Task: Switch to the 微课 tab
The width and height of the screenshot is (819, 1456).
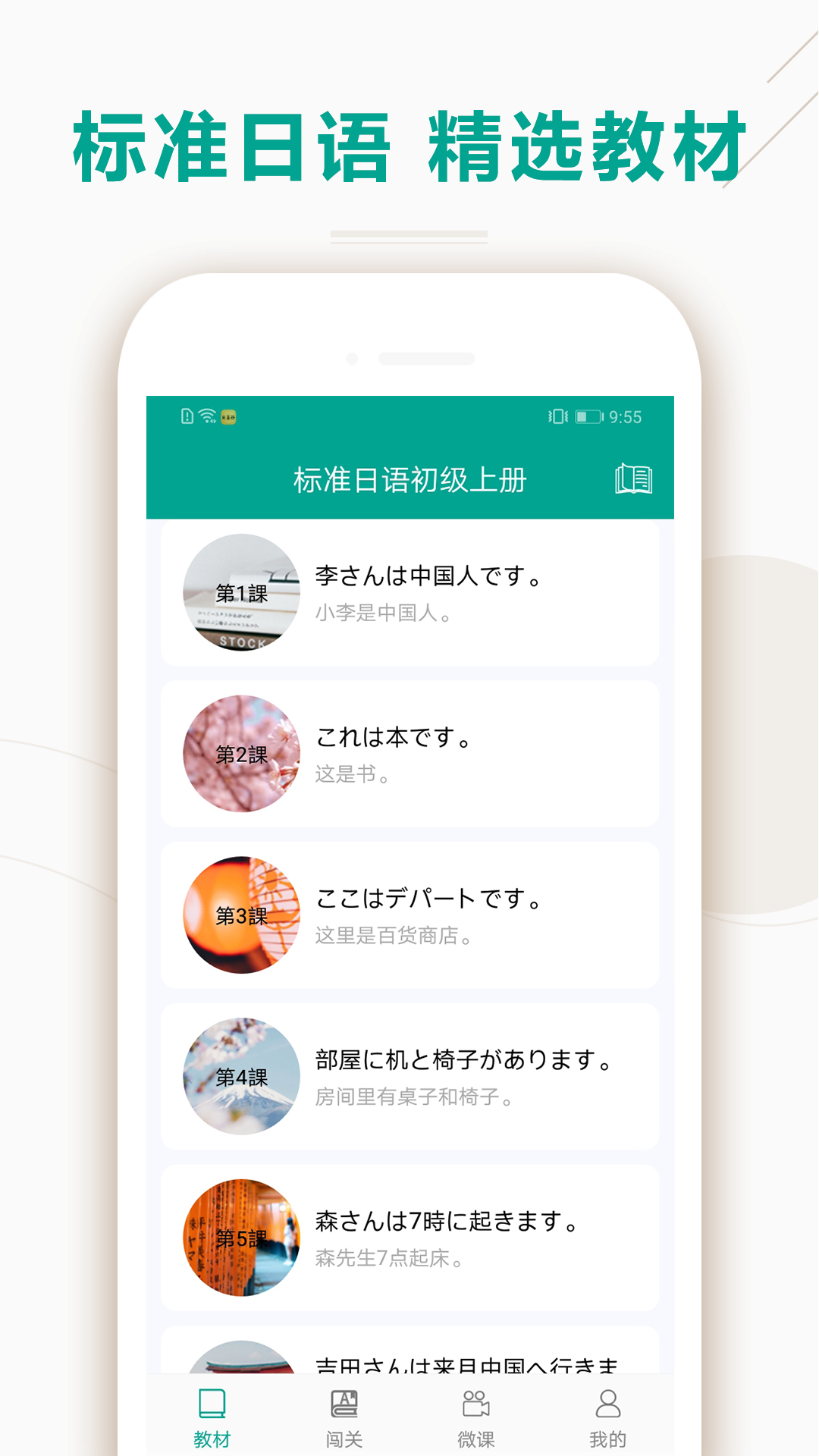Action: pyautogui.click(x=475, y=1418)
